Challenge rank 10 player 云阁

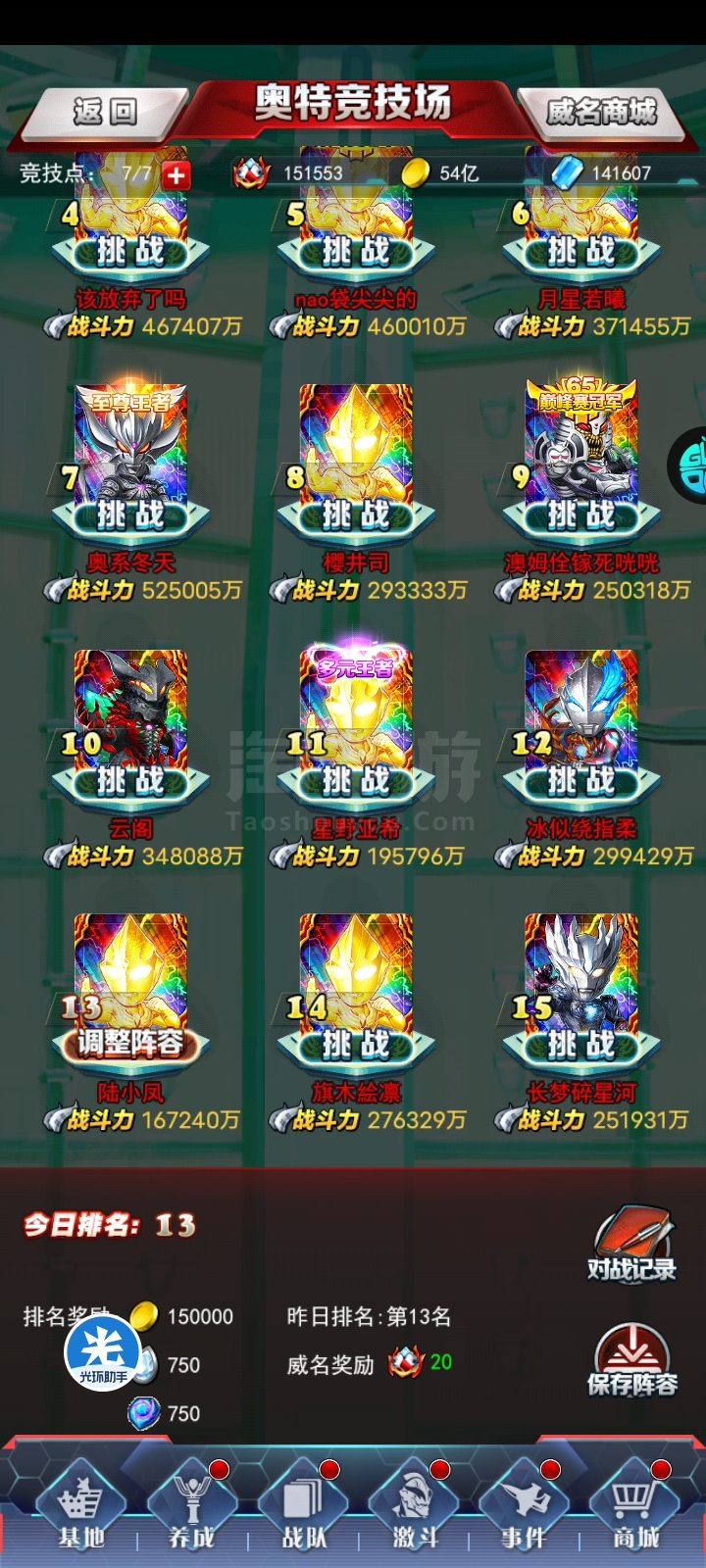coord(130,779)
